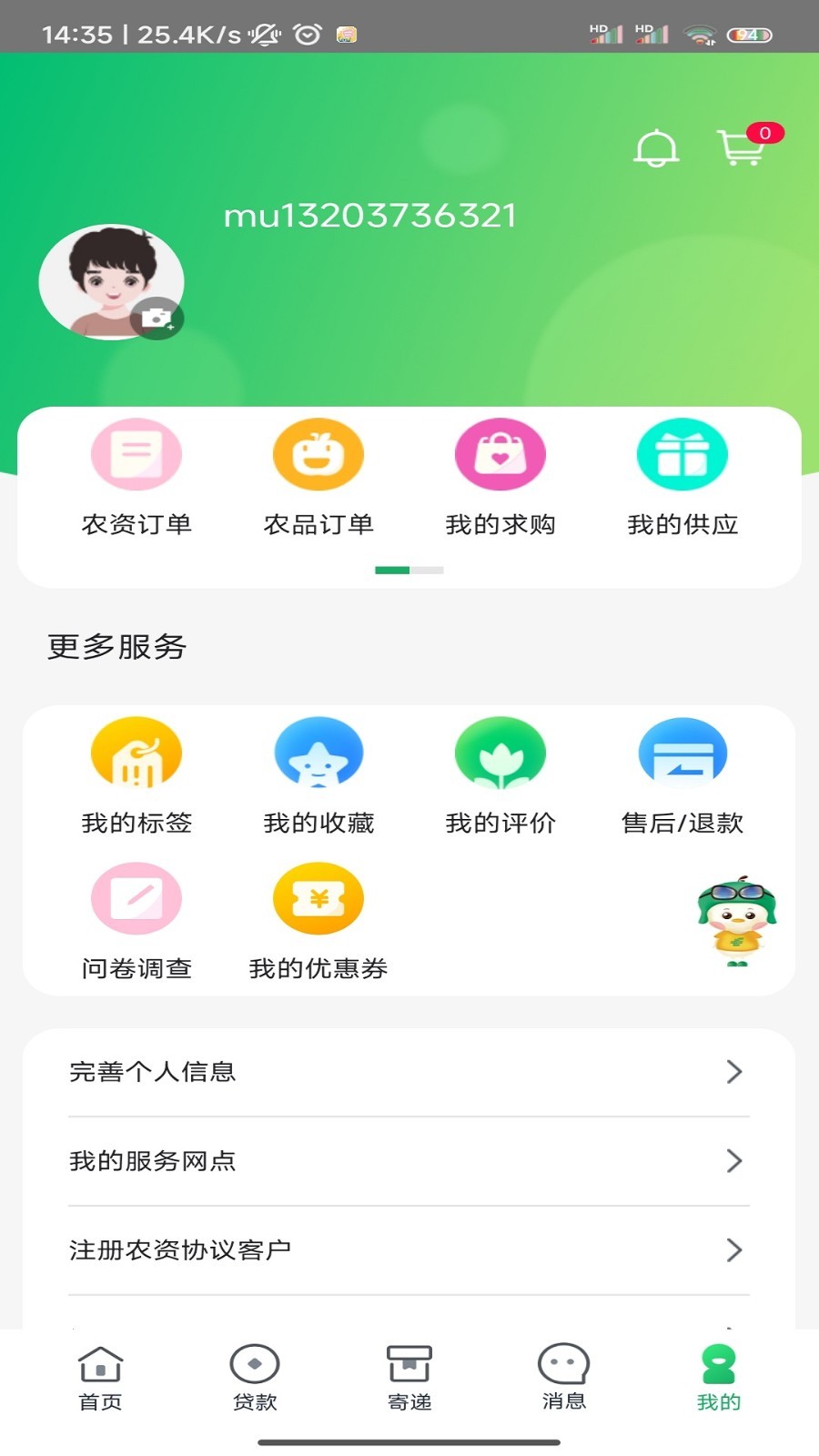Switch to the 消息 tab

[564, 1378]
